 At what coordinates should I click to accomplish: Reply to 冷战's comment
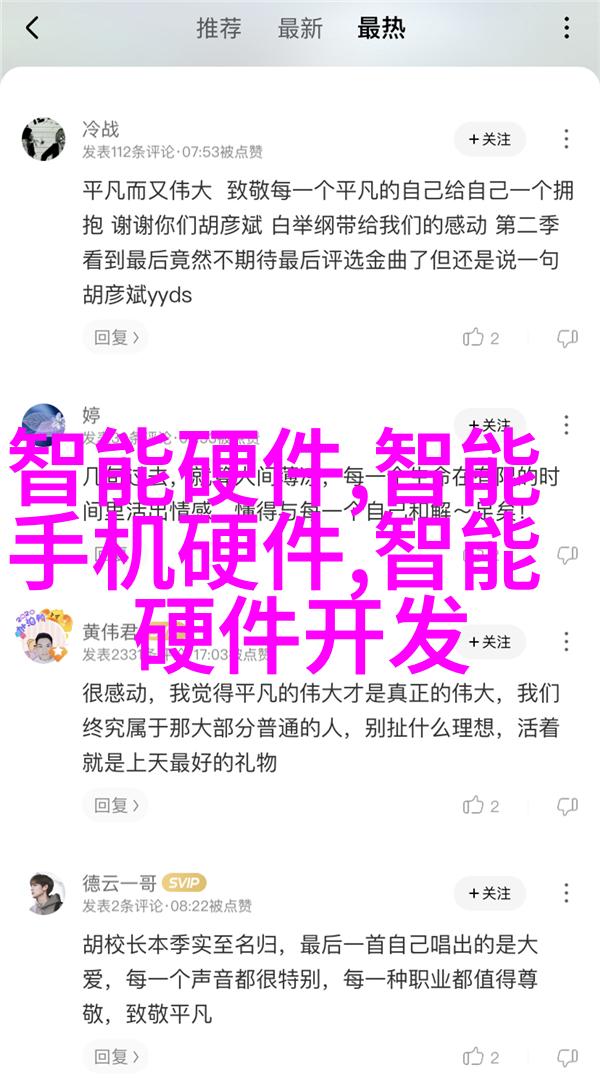(111, 338)
